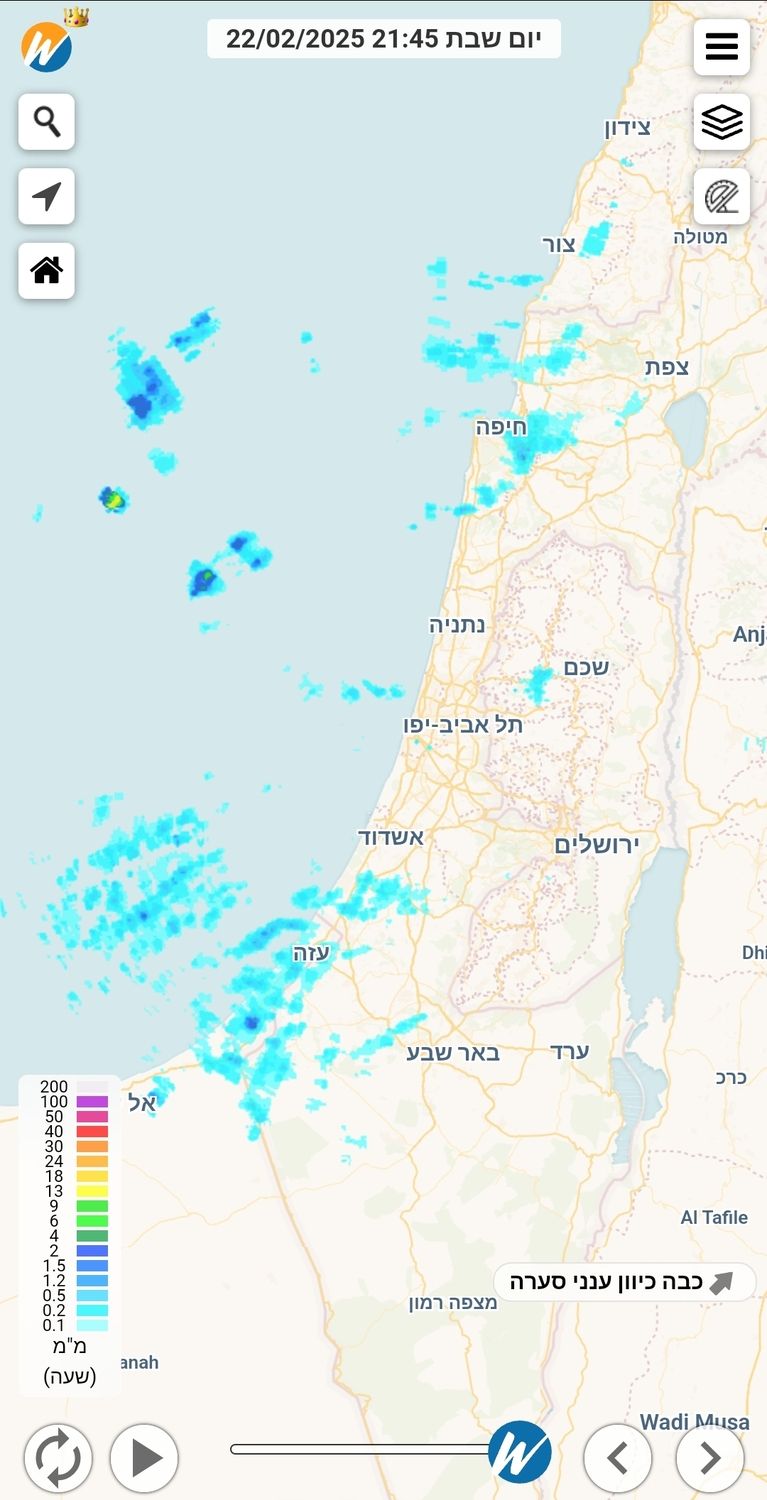Turn off storm cloud direction
This screenshot has width=767, height=1500.
624,1281
